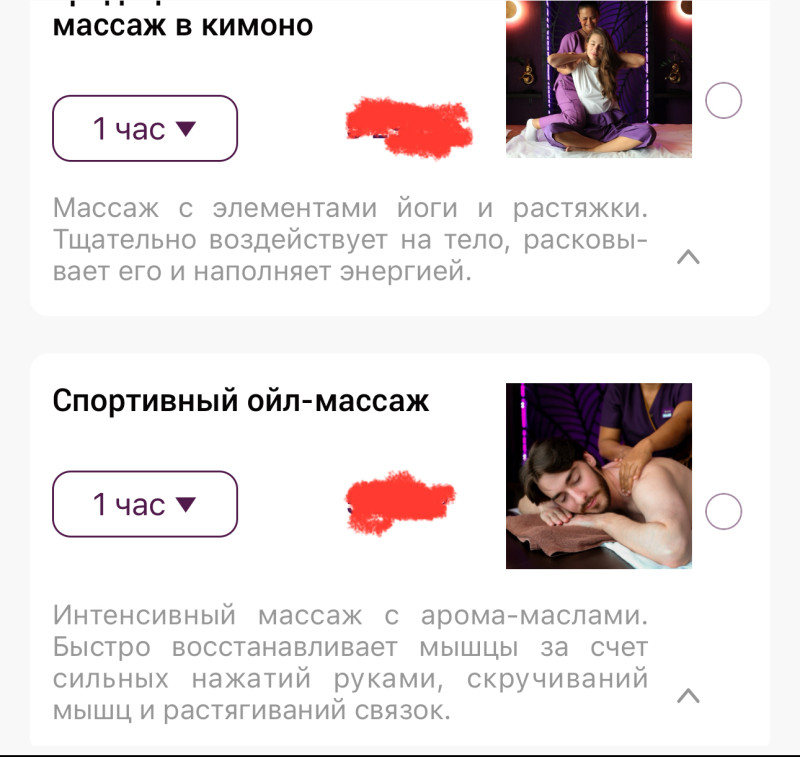
Task: Open duration dropdown for Спортивный ойл-массаж
Action: coord(144,504)
